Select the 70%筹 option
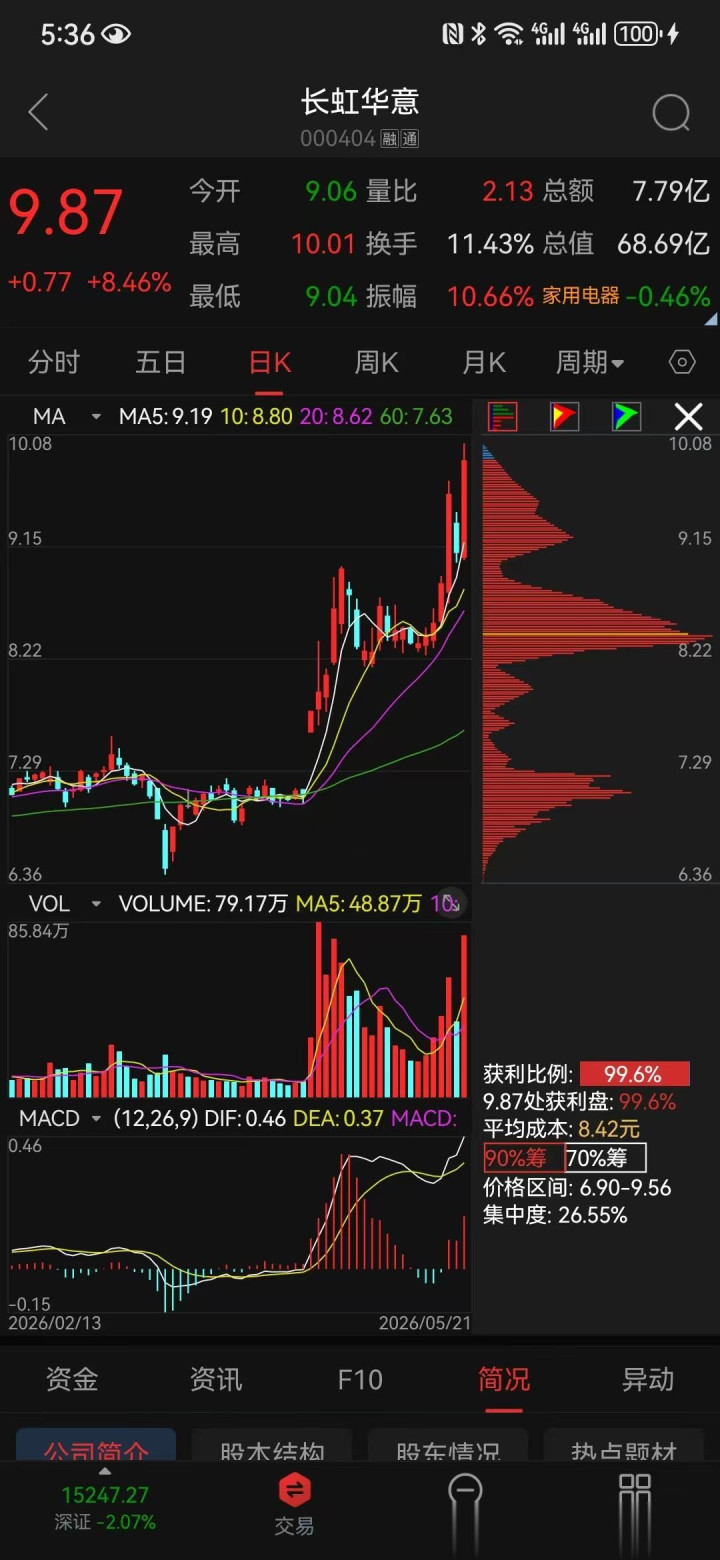The width and height of the screenshot is (720, 1560). pos(606,1158)
